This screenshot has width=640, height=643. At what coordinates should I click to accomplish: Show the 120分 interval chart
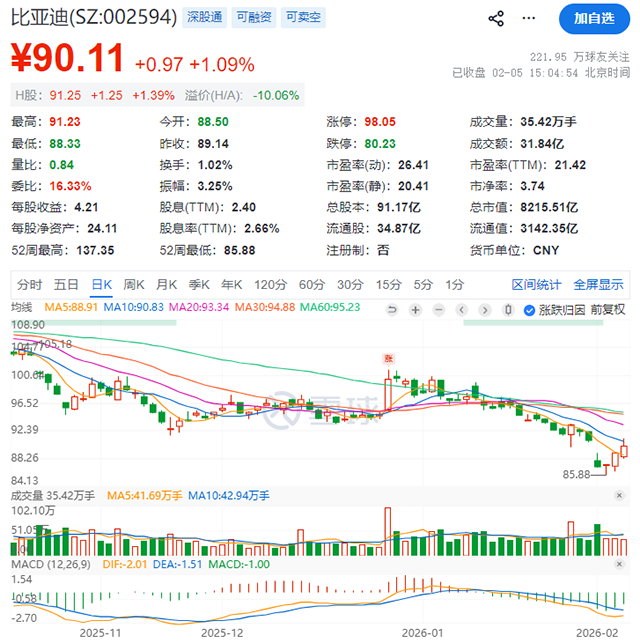click(x=270, y=284)
